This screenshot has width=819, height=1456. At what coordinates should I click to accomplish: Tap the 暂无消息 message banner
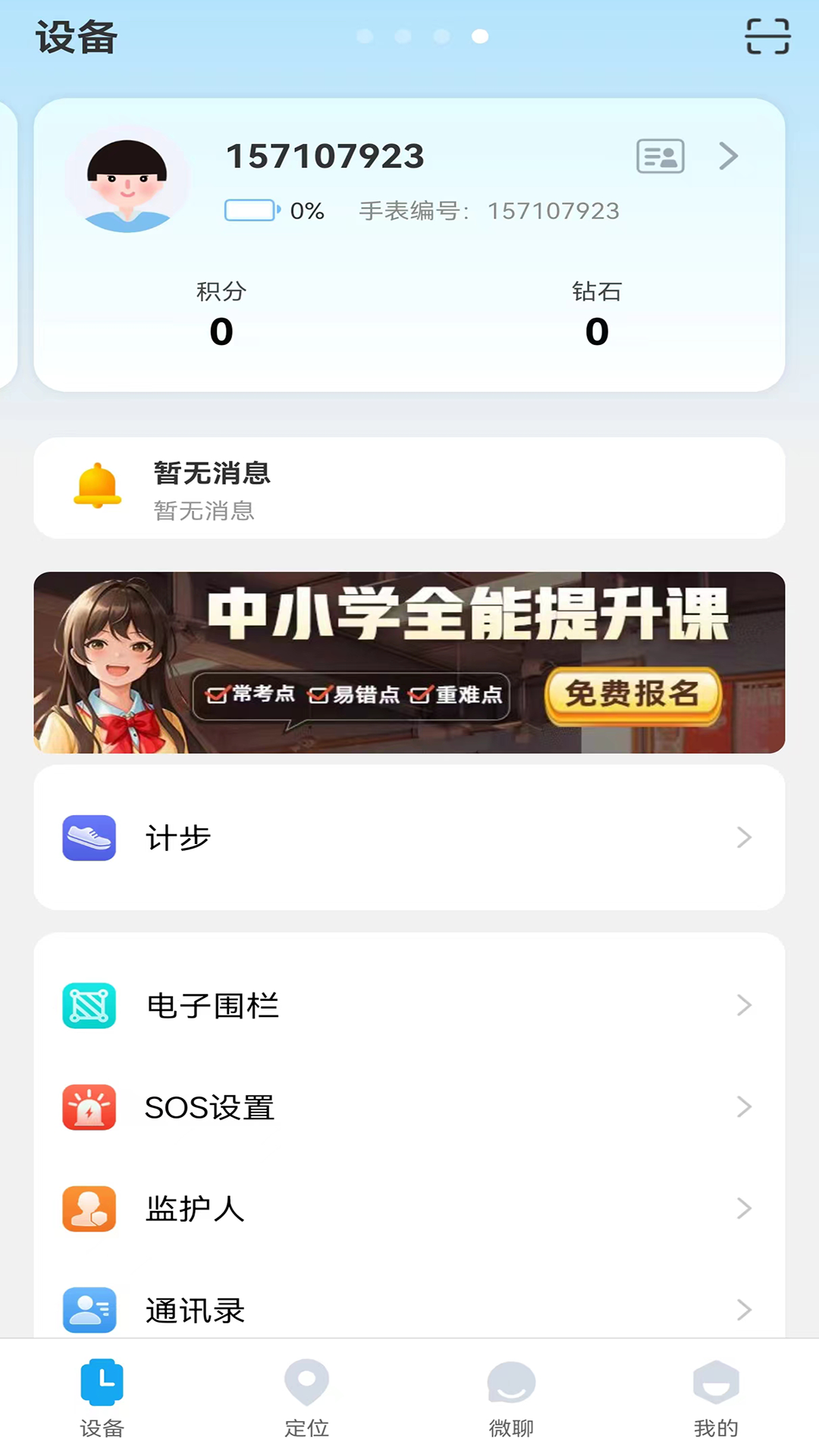409,488
